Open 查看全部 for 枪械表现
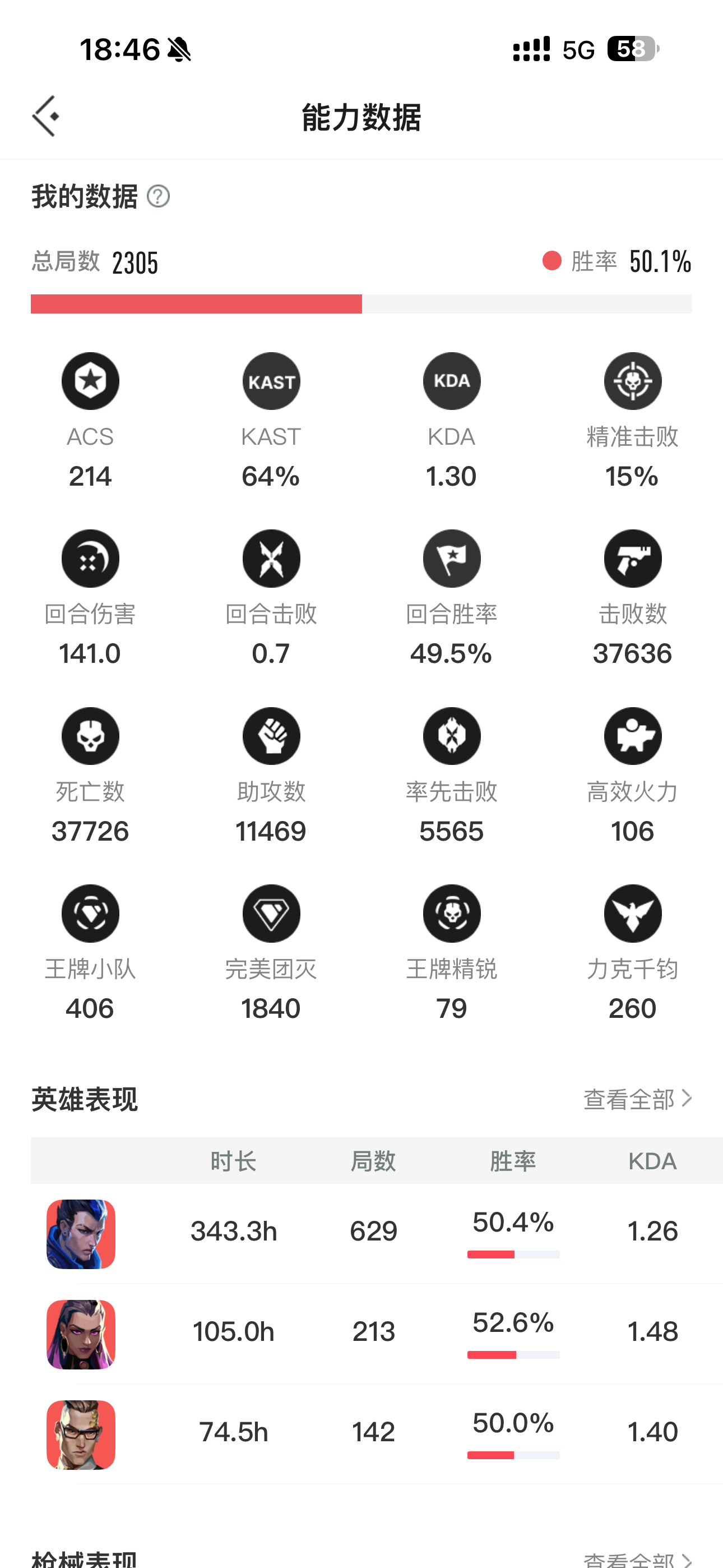This screenshot has height=1568, width=723. (637, 1560)
